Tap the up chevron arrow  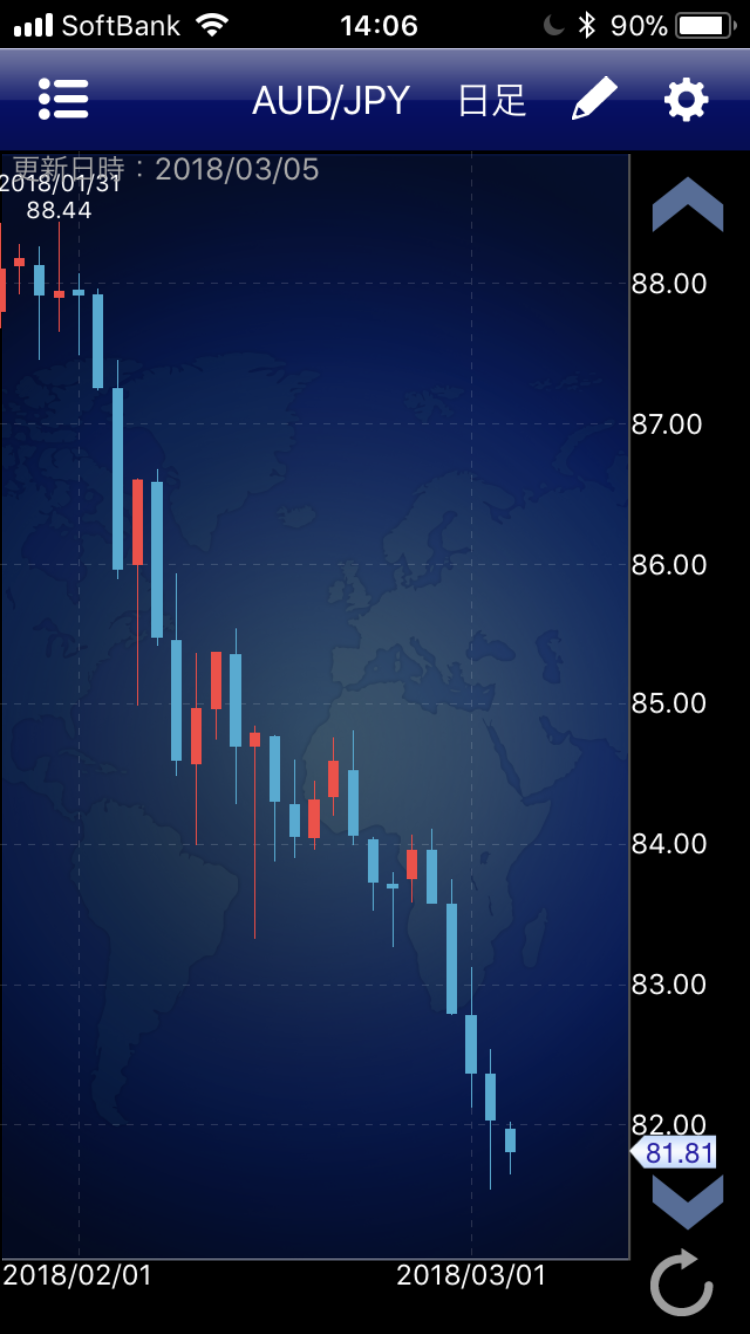(x=688, y=205)
